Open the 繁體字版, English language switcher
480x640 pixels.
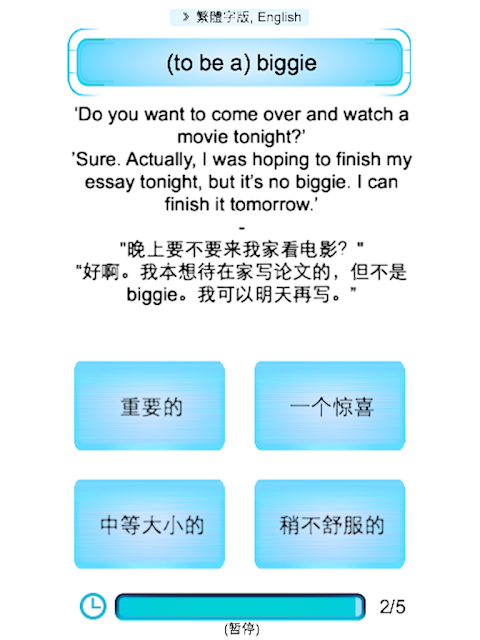tap(240, 17)
